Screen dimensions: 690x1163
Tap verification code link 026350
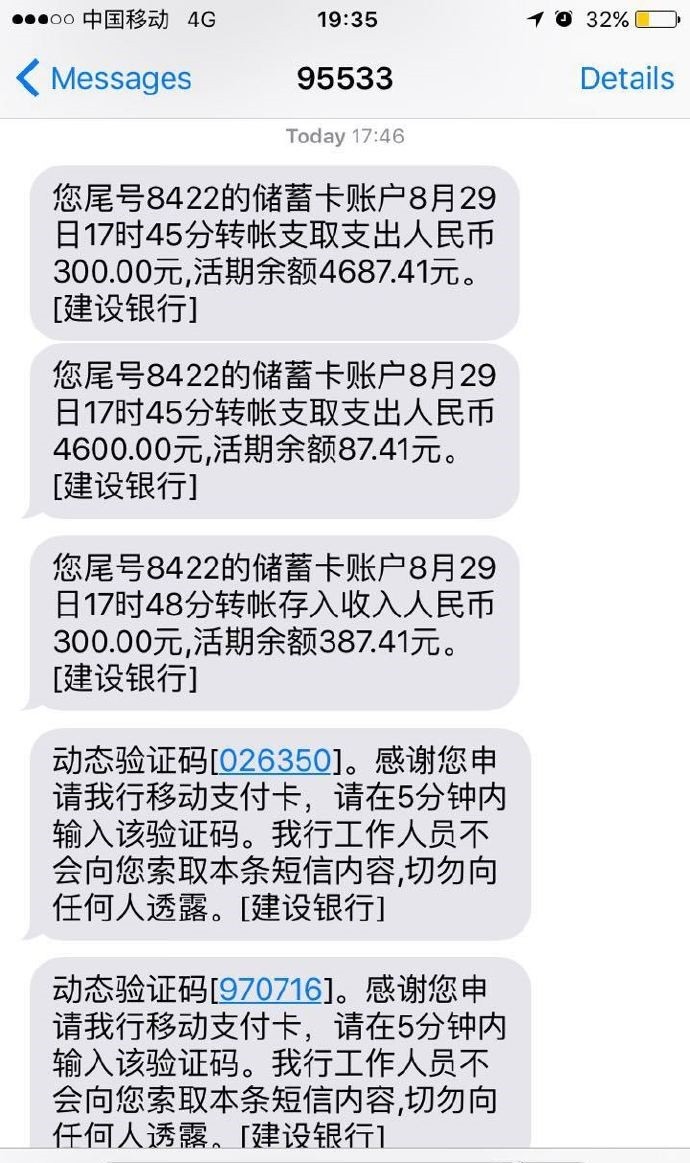(274, 761)
